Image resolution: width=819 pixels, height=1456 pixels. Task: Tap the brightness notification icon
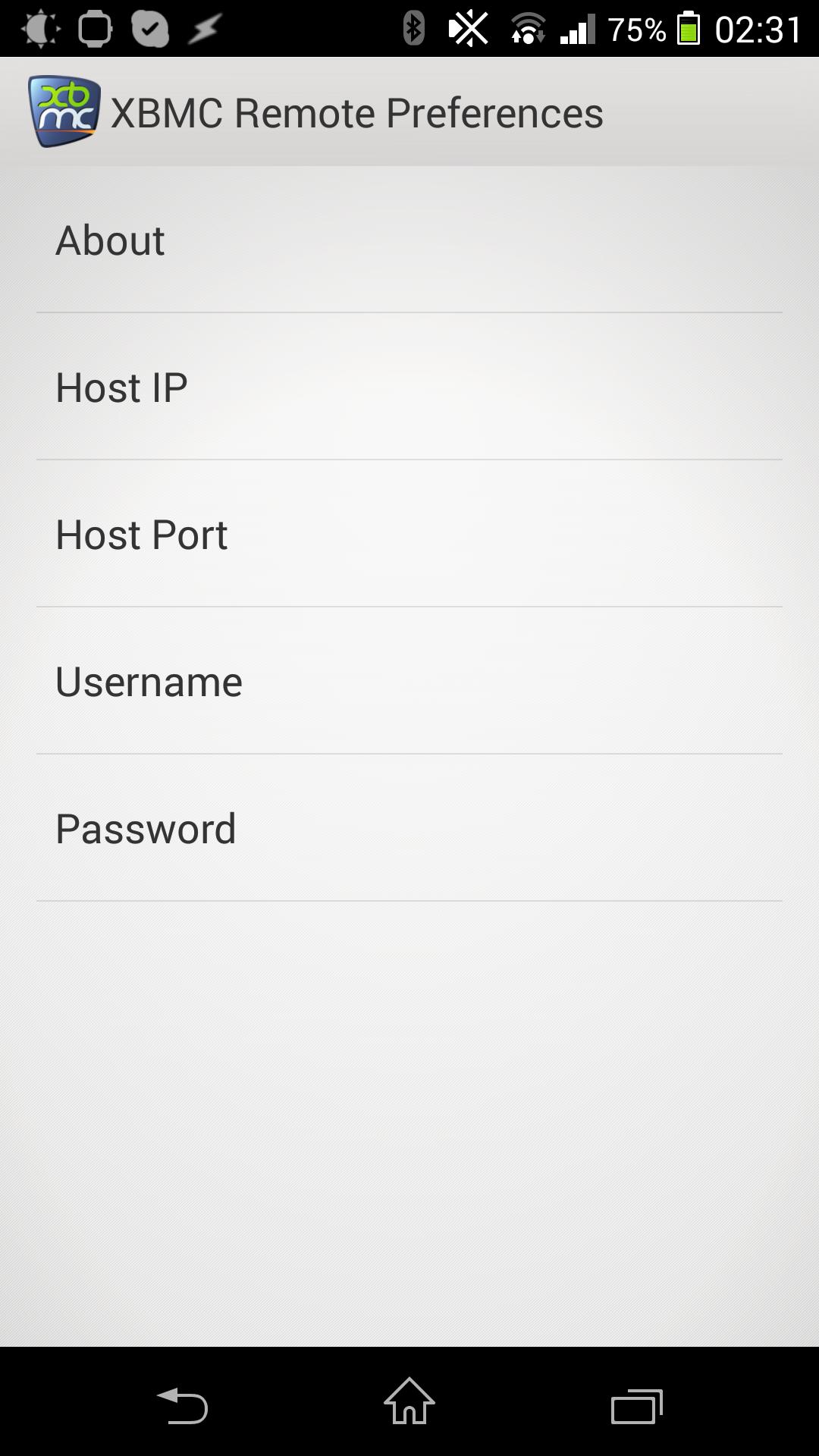click(x=42, y=27)
